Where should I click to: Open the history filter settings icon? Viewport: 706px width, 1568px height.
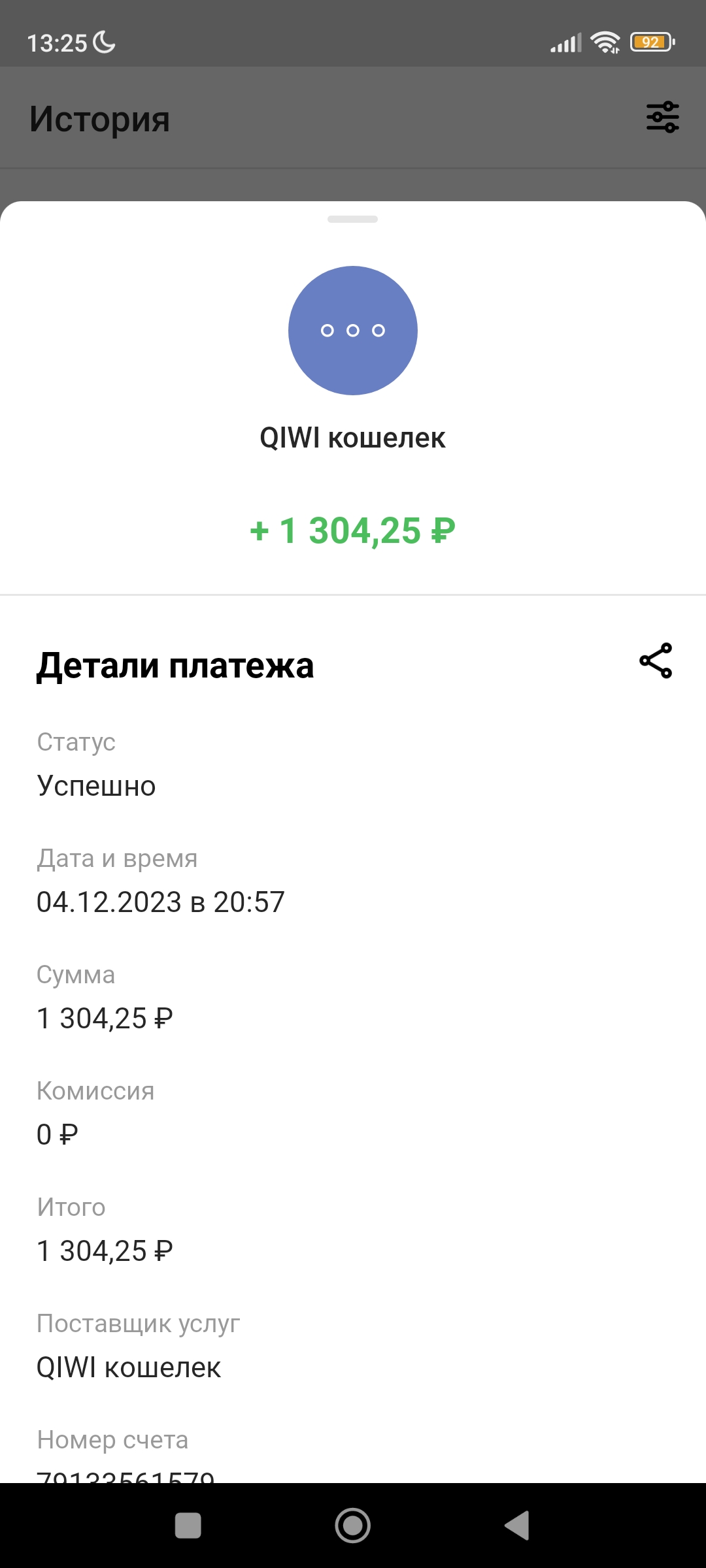[663, 117]
